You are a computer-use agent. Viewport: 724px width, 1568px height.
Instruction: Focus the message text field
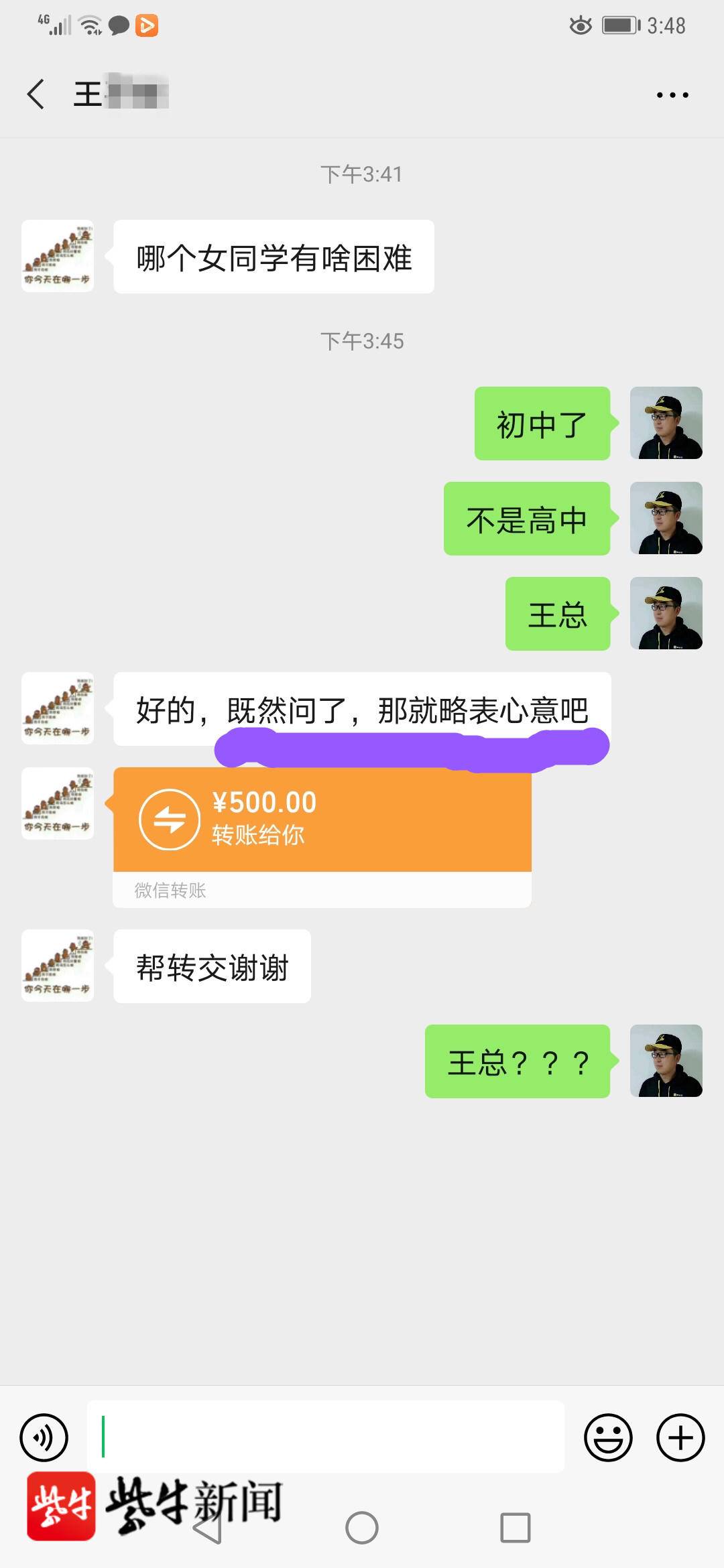point(325,1437)
